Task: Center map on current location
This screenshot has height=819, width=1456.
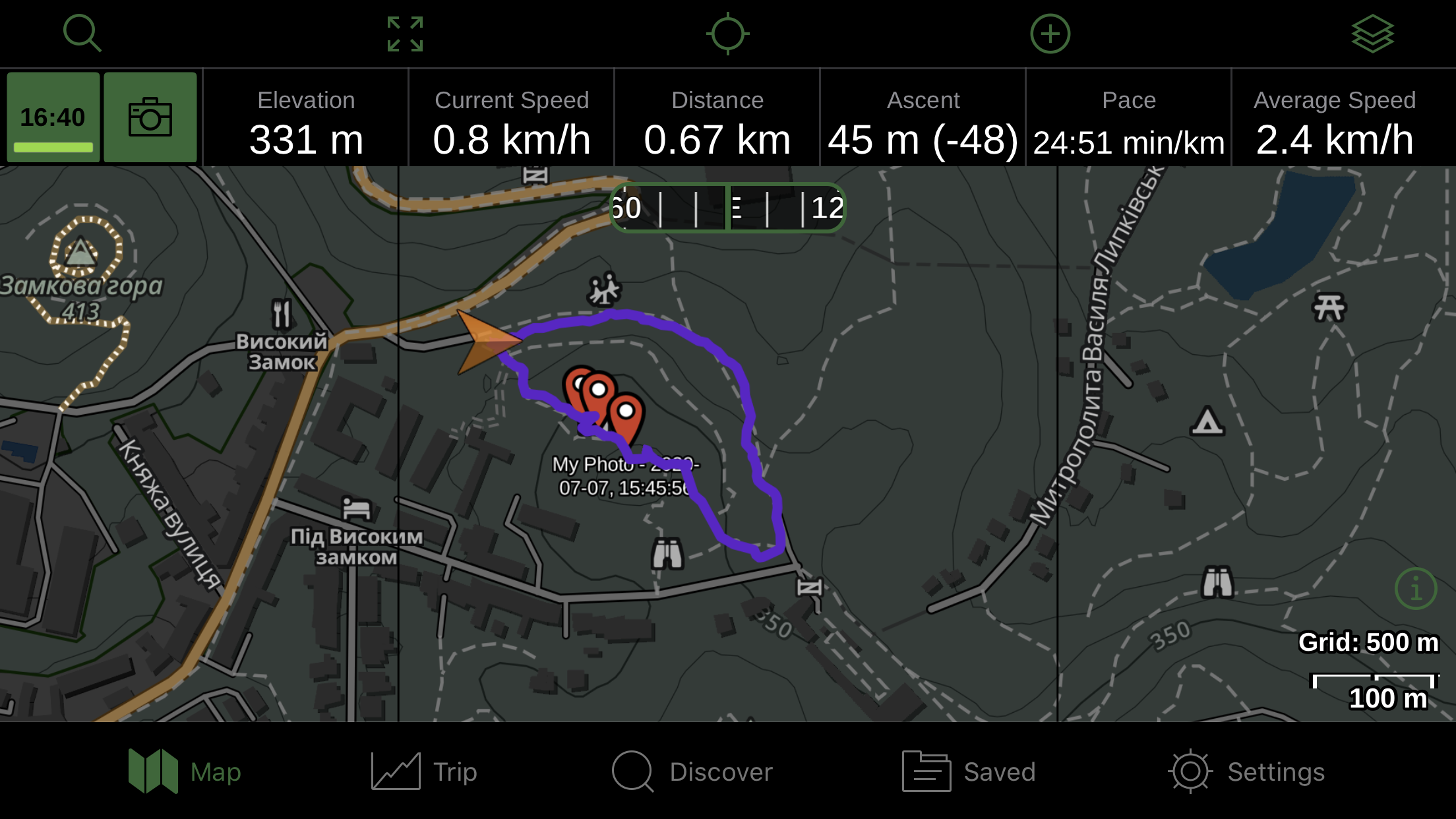Action: pyautogui.click(x=727, y=34)
